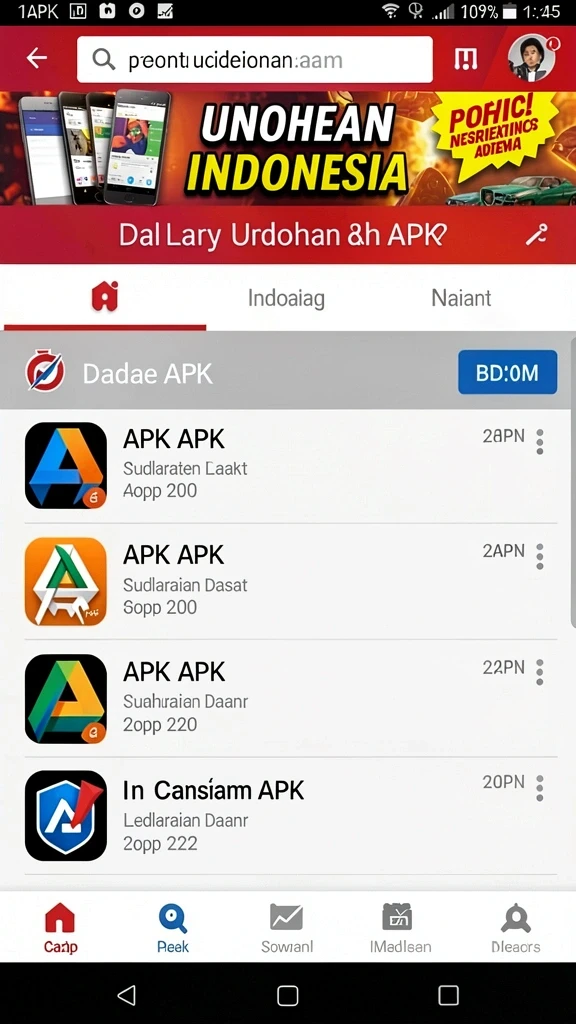576x1024 pixels.
Task: Open overflow menu for the 28PN app
Action: (539, 441)
